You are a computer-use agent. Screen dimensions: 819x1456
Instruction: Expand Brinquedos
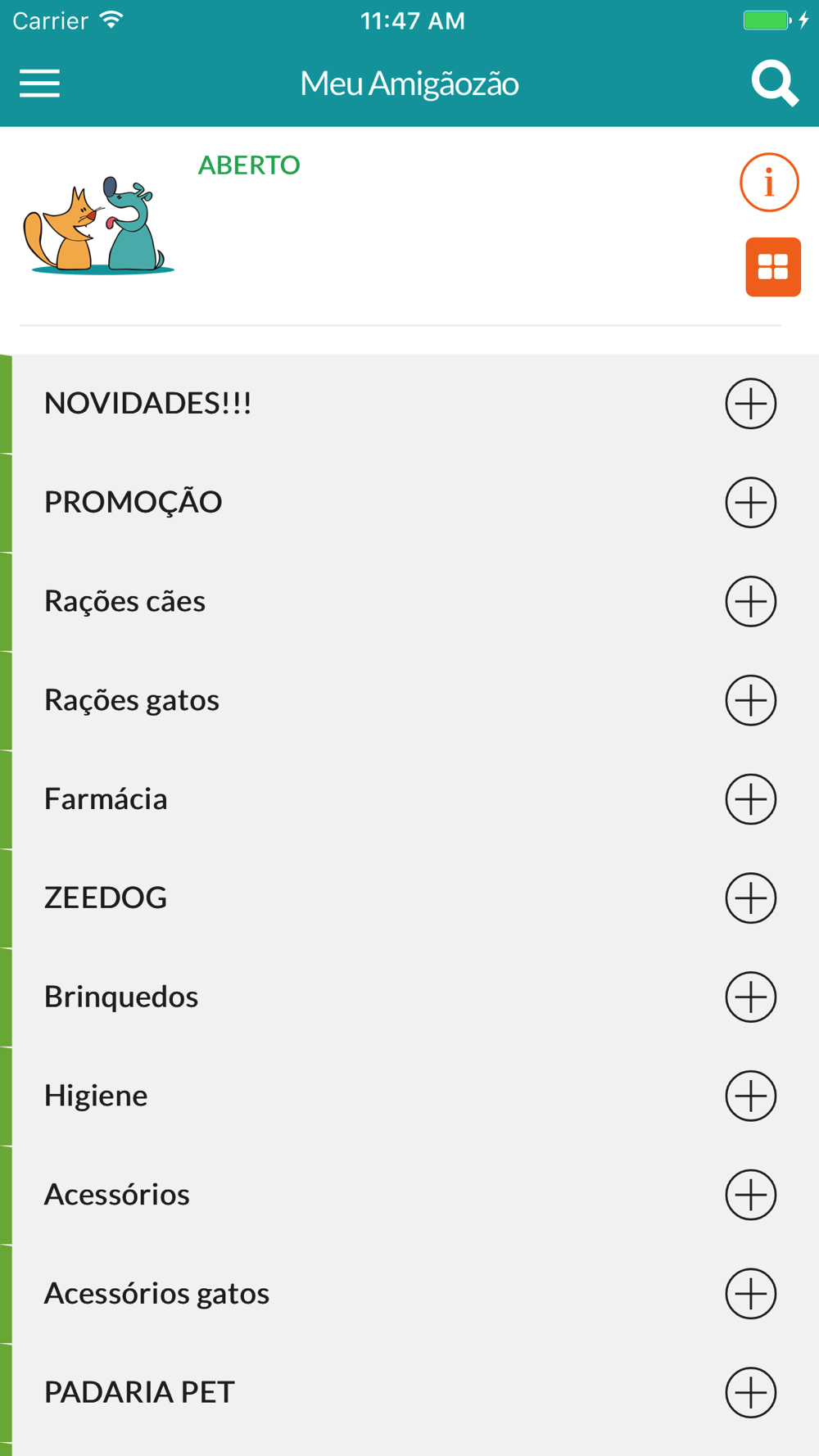750,997
